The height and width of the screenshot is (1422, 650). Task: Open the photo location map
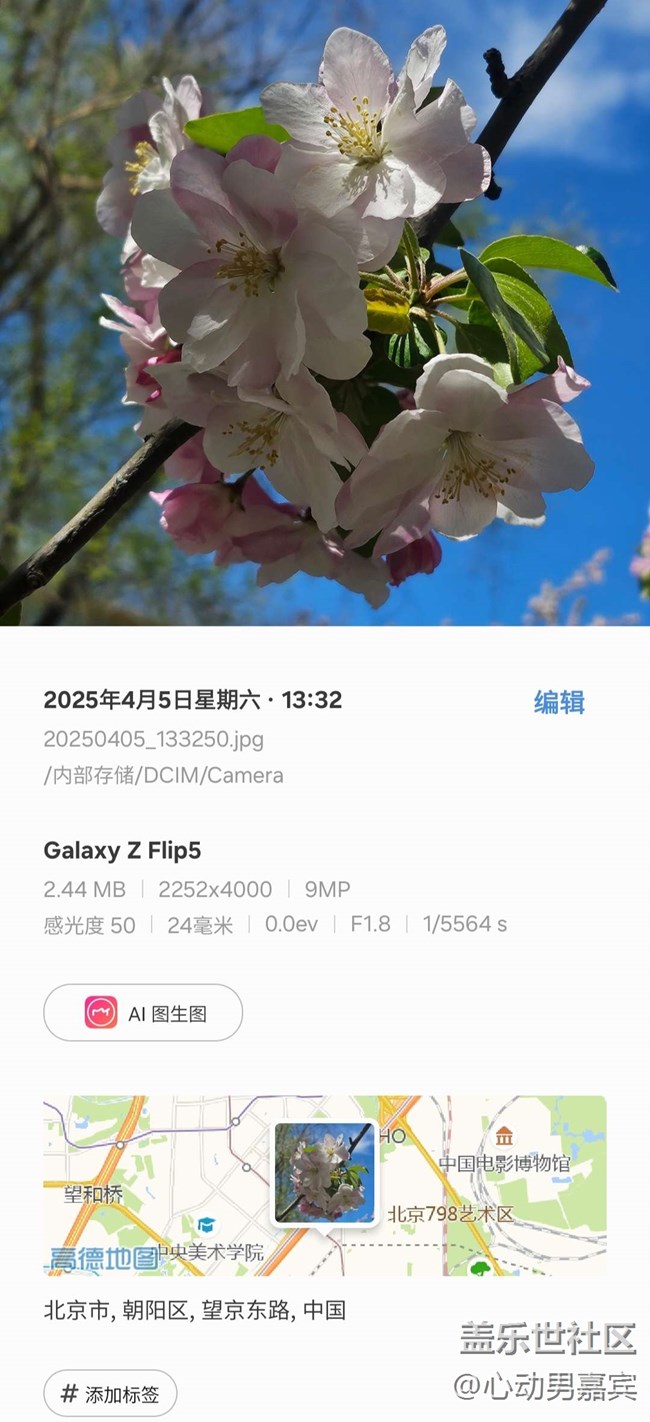324,1186
